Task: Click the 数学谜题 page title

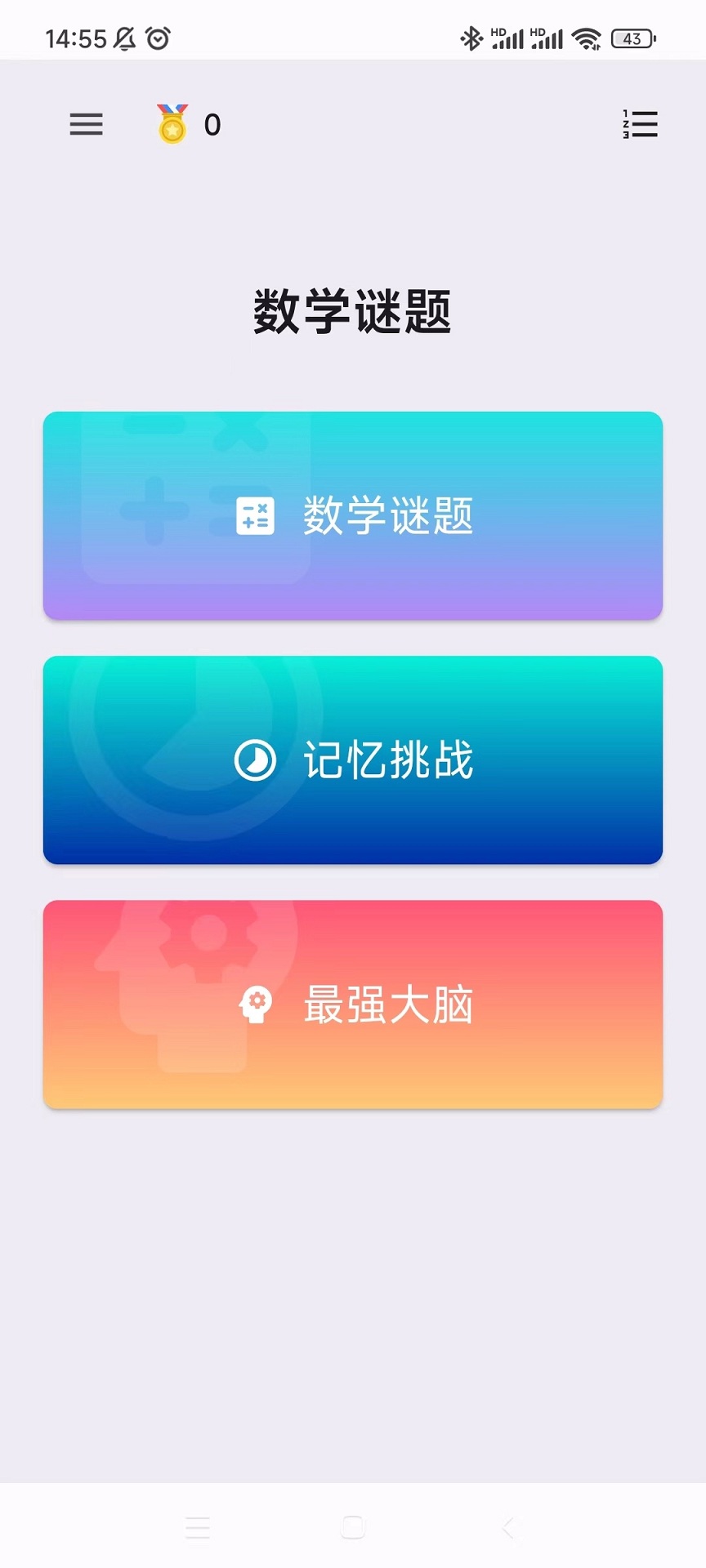Action: pos(353,311)
